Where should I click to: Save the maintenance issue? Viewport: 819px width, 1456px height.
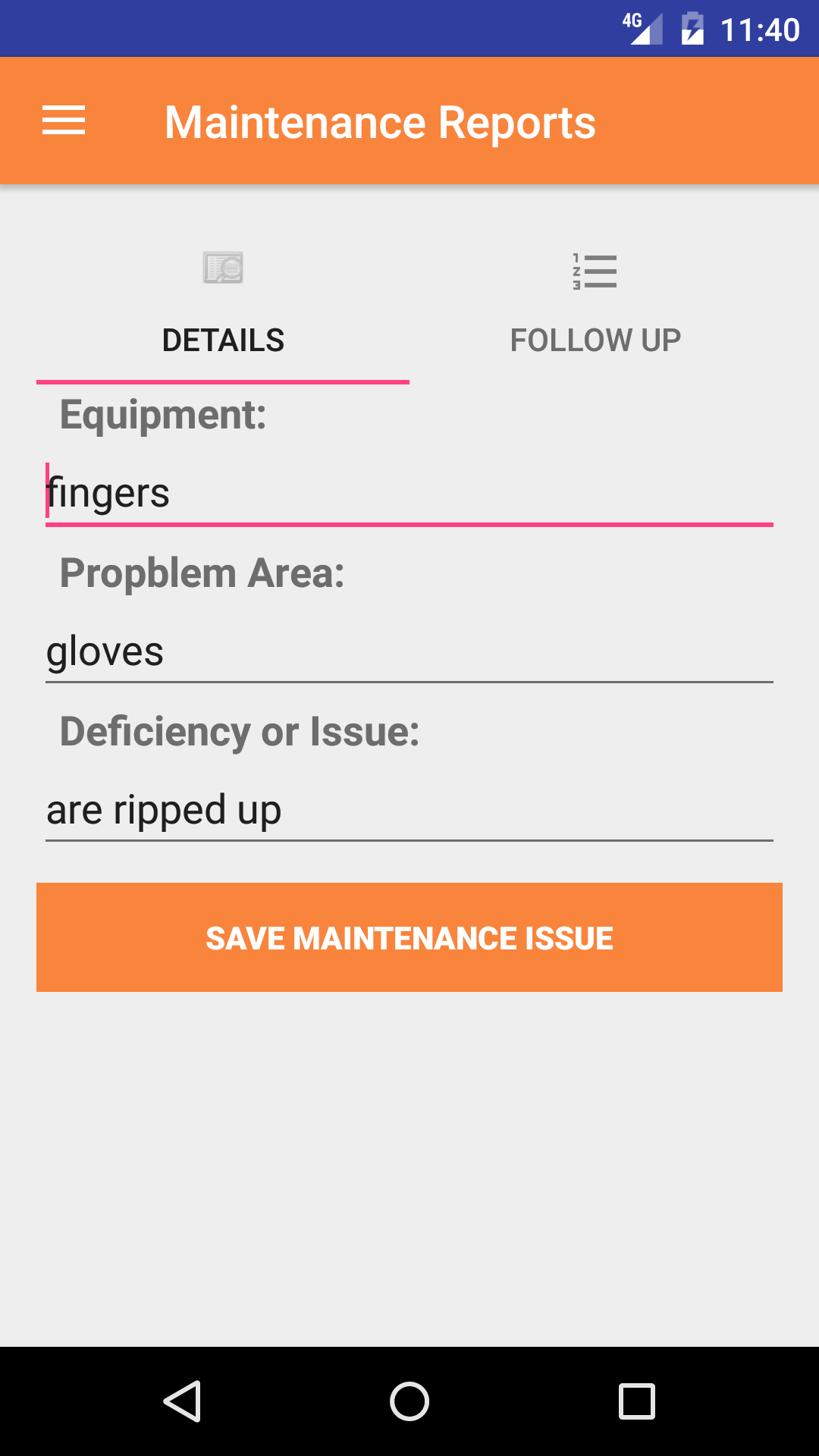(x=409, y=937)
